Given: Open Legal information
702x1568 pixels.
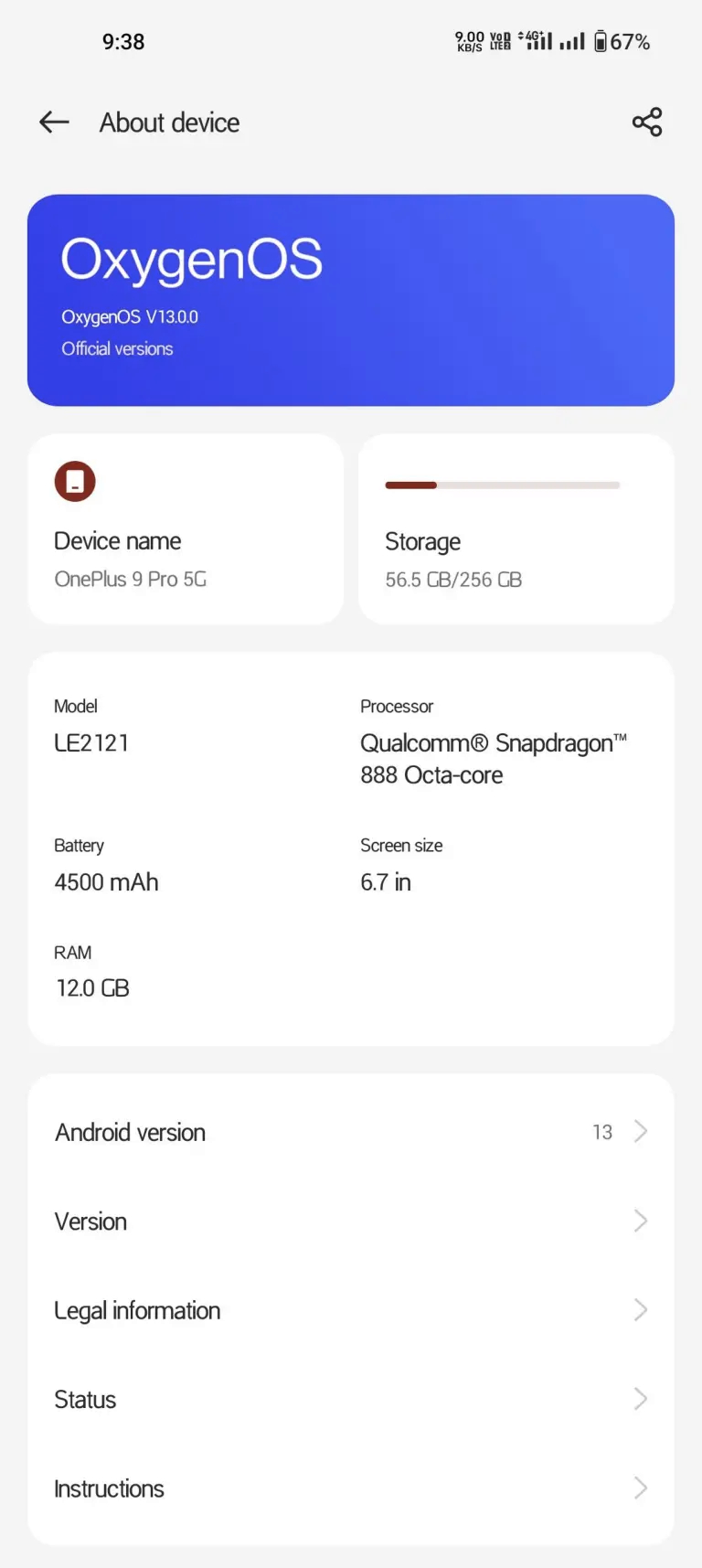Looking at the screenshot, I should click(351, 1310).
